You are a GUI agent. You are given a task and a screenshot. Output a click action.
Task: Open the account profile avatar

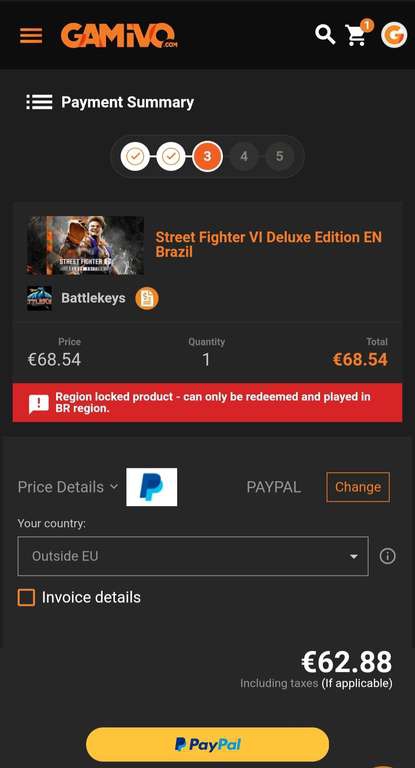pos(394,35)
